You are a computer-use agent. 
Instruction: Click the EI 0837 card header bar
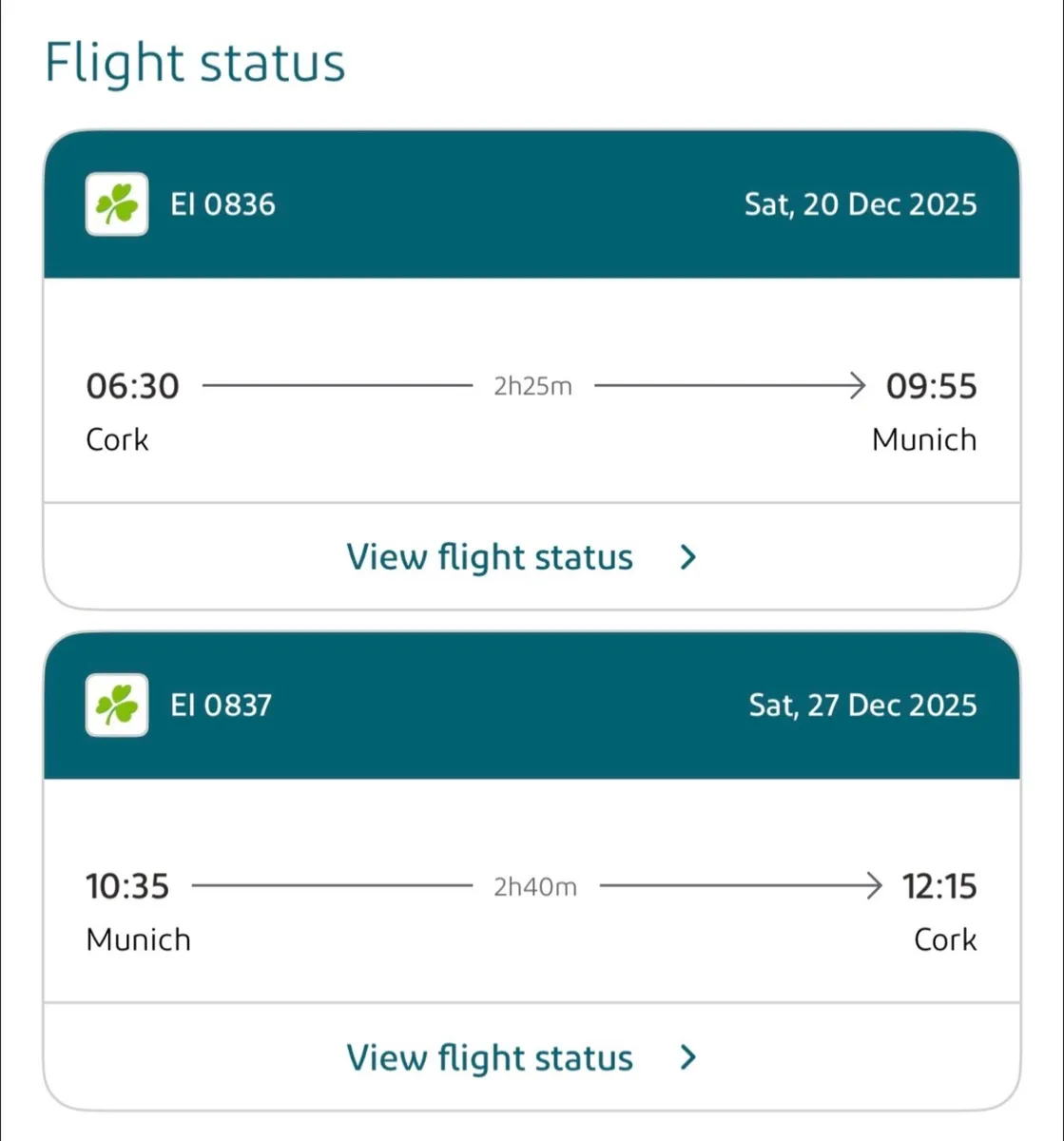click(532, 706)
